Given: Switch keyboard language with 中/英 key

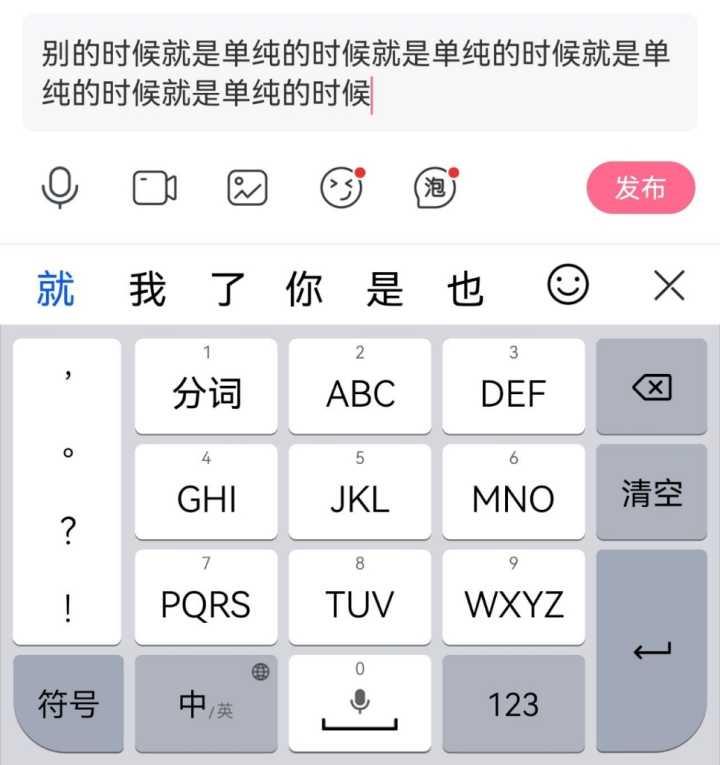Looking at the screenshot, I should (206, 704).
